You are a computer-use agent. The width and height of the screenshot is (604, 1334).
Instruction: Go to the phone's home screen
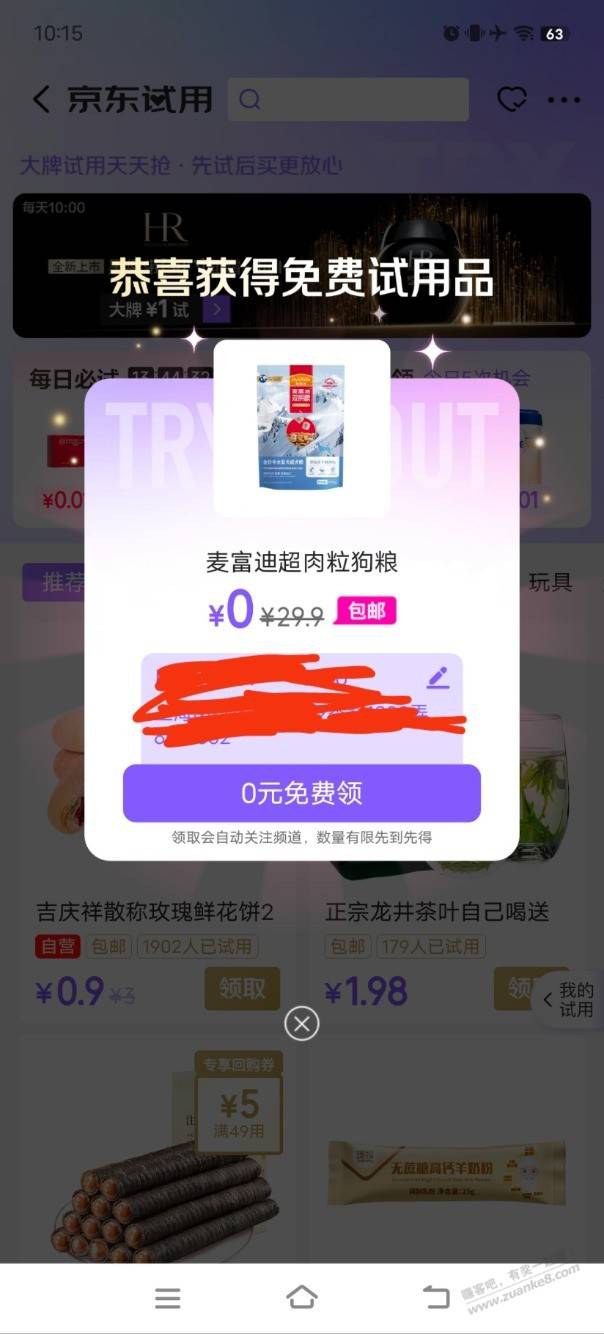(x=301, y=1297)
